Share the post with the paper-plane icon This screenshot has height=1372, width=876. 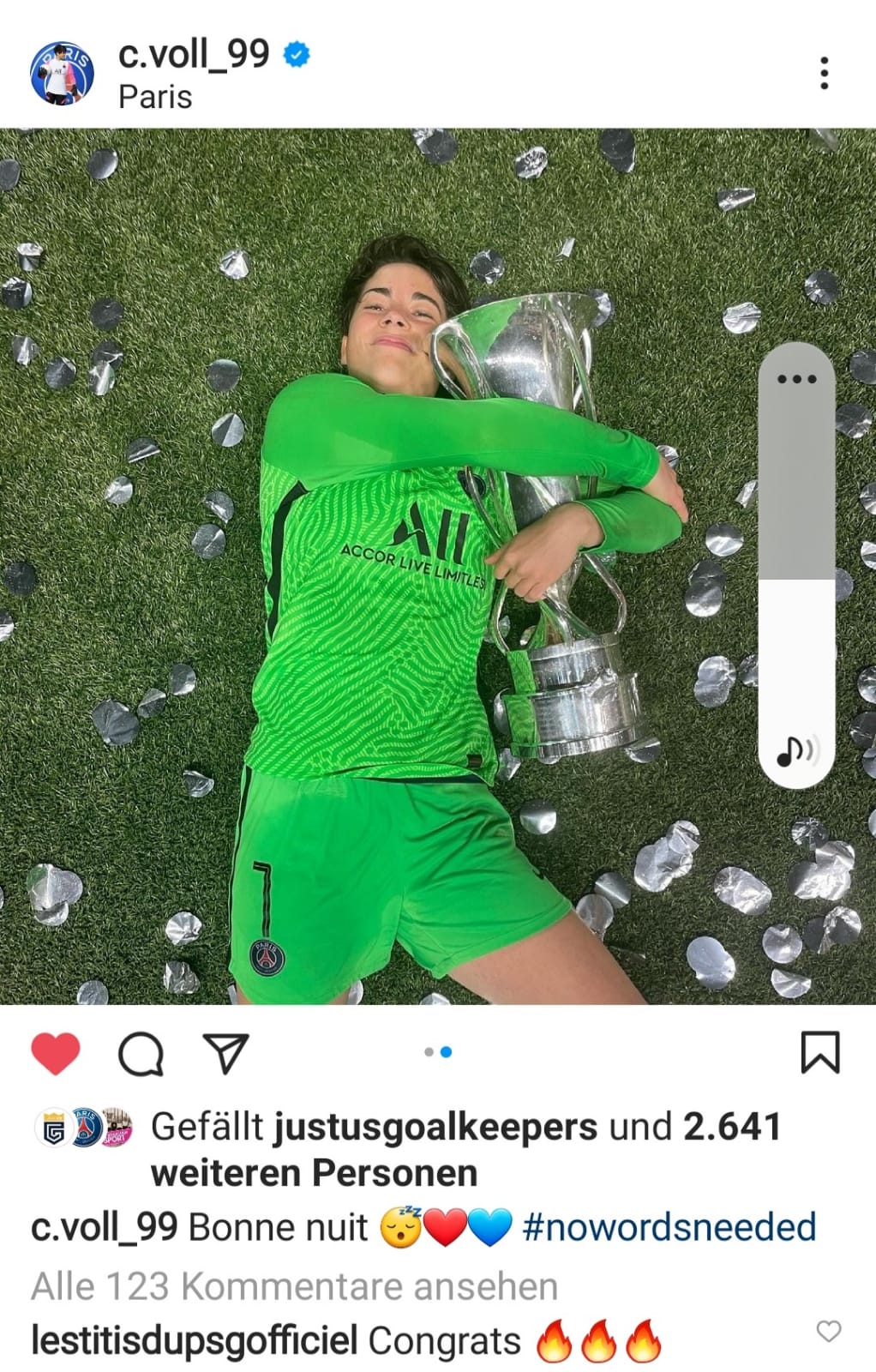pyautogui.click(x=225, y=1053)
